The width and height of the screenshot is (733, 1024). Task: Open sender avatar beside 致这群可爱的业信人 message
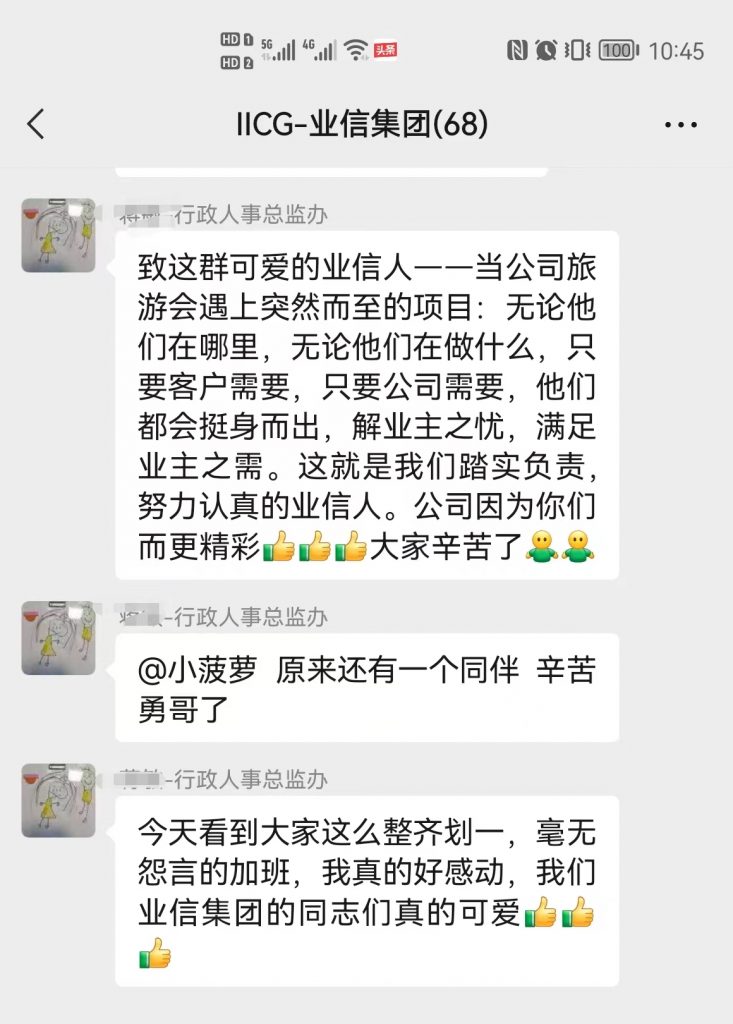58,236
